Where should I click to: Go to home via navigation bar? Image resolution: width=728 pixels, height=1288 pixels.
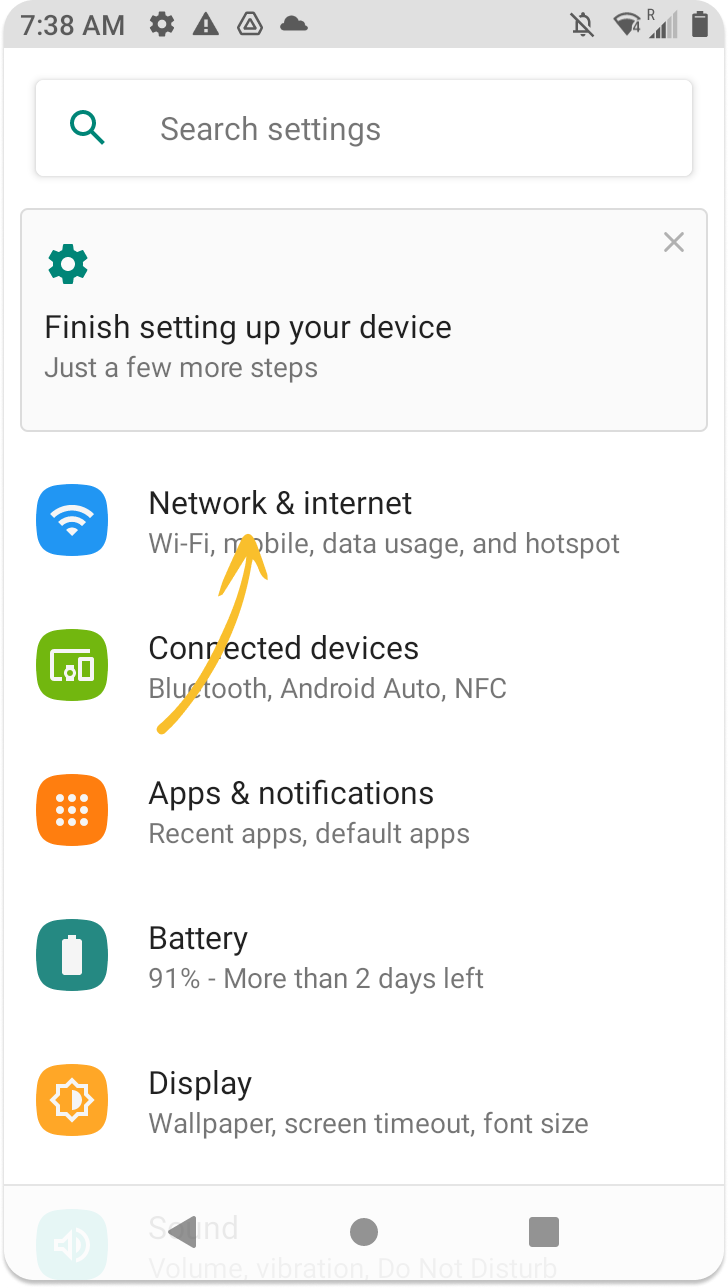tap(364, 1232)
